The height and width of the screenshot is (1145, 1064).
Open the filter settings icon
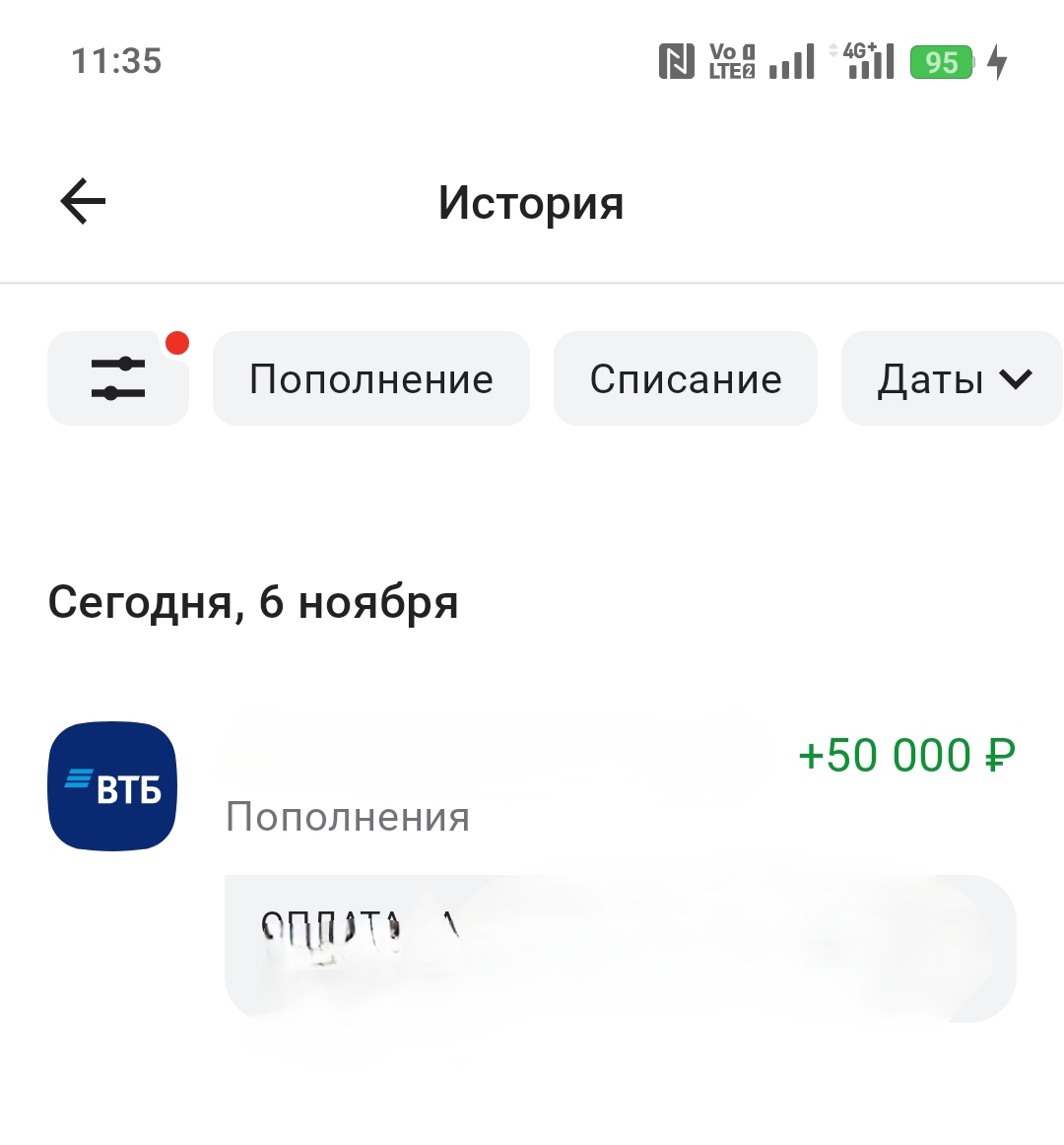(118, 378)
